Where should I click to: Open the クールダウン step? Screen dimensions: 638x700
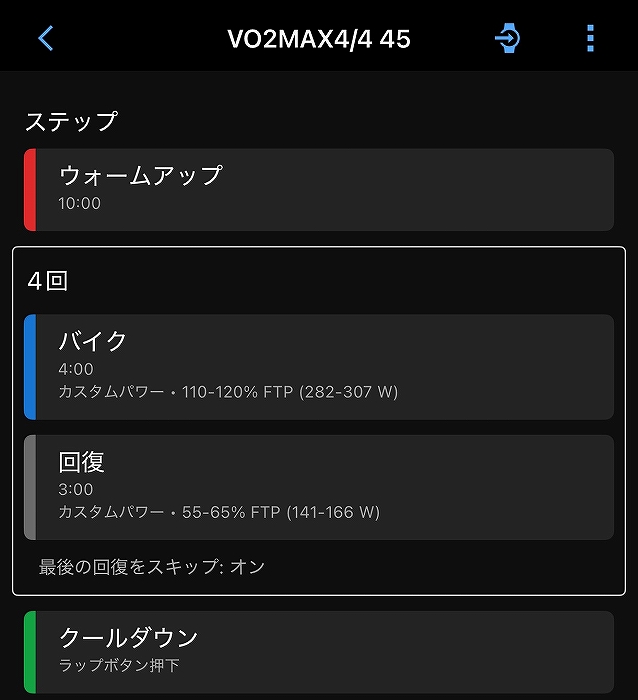pos(318,651)
